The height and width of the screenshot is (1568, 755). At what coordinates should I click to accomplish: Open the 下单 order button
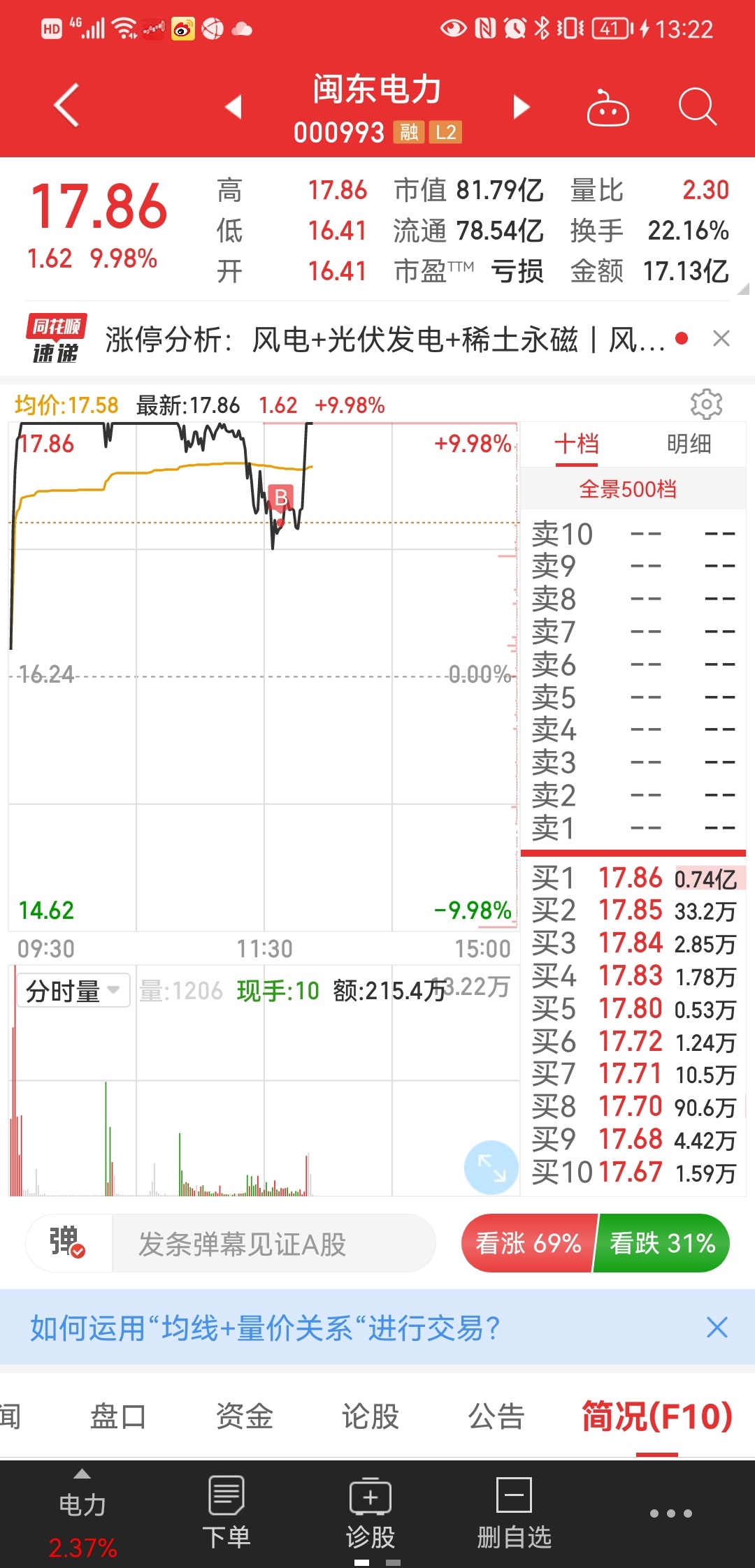(226, 1513)
